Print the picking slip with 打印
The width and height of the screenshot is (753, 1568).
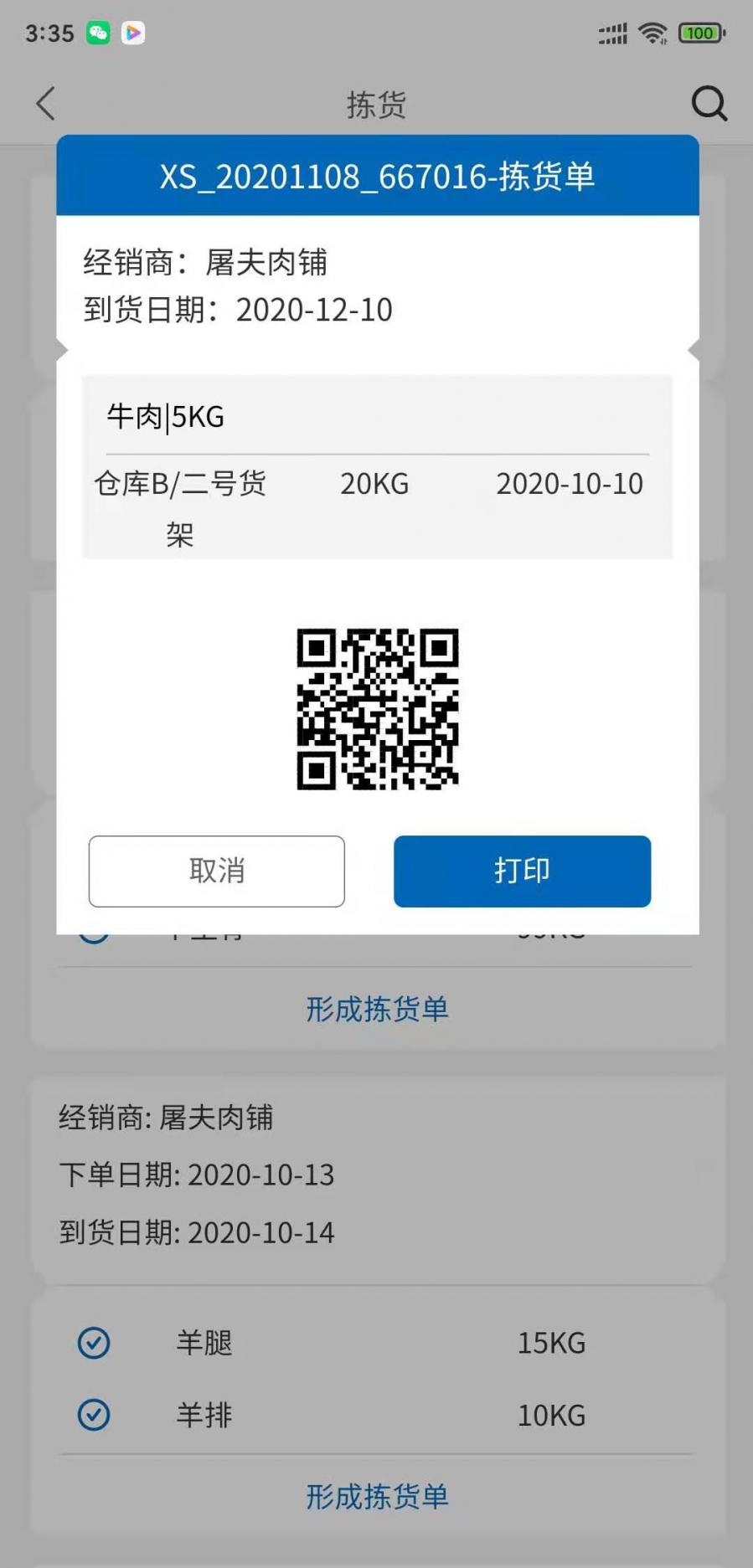tap(522, 871)
